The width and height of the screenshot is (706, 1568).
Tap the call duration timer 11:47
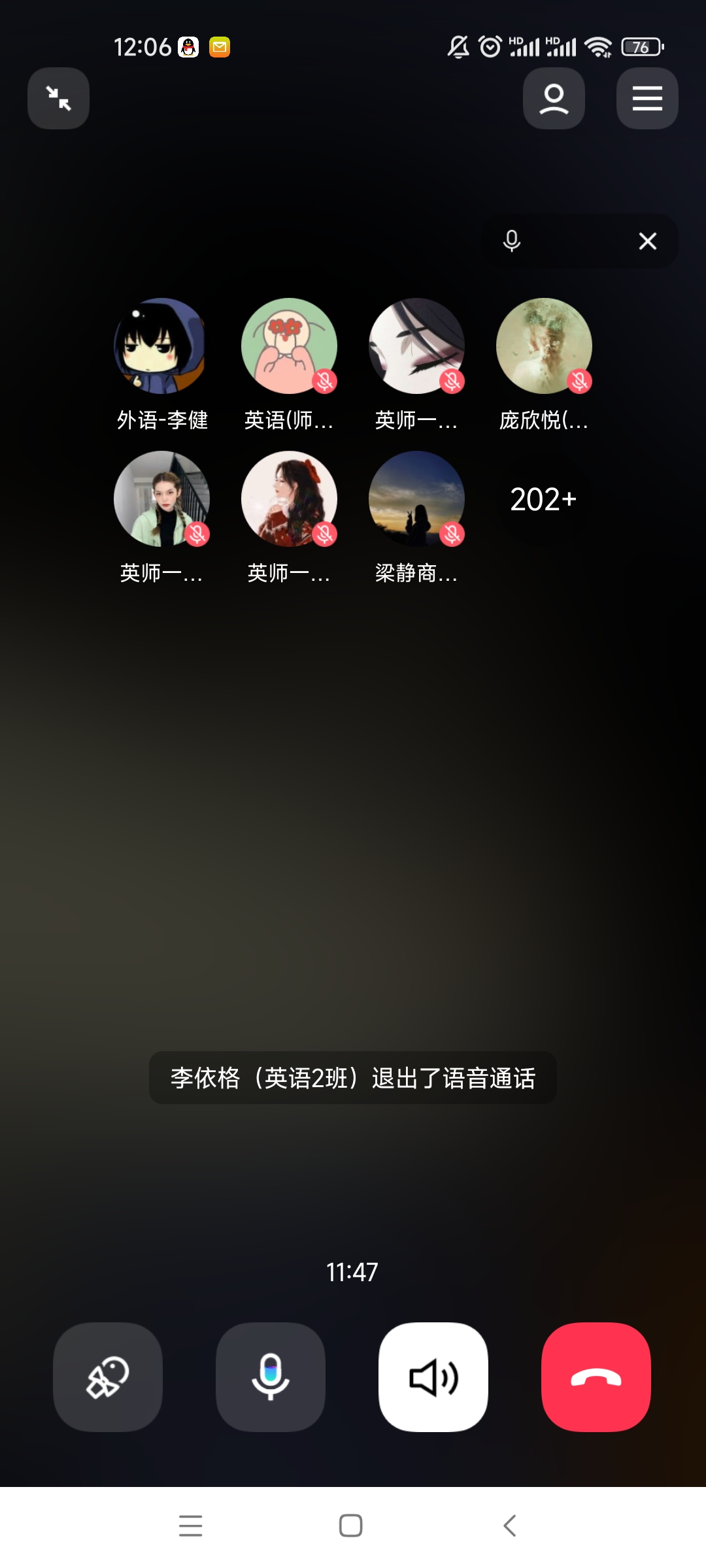click(x=352, y=1271)
